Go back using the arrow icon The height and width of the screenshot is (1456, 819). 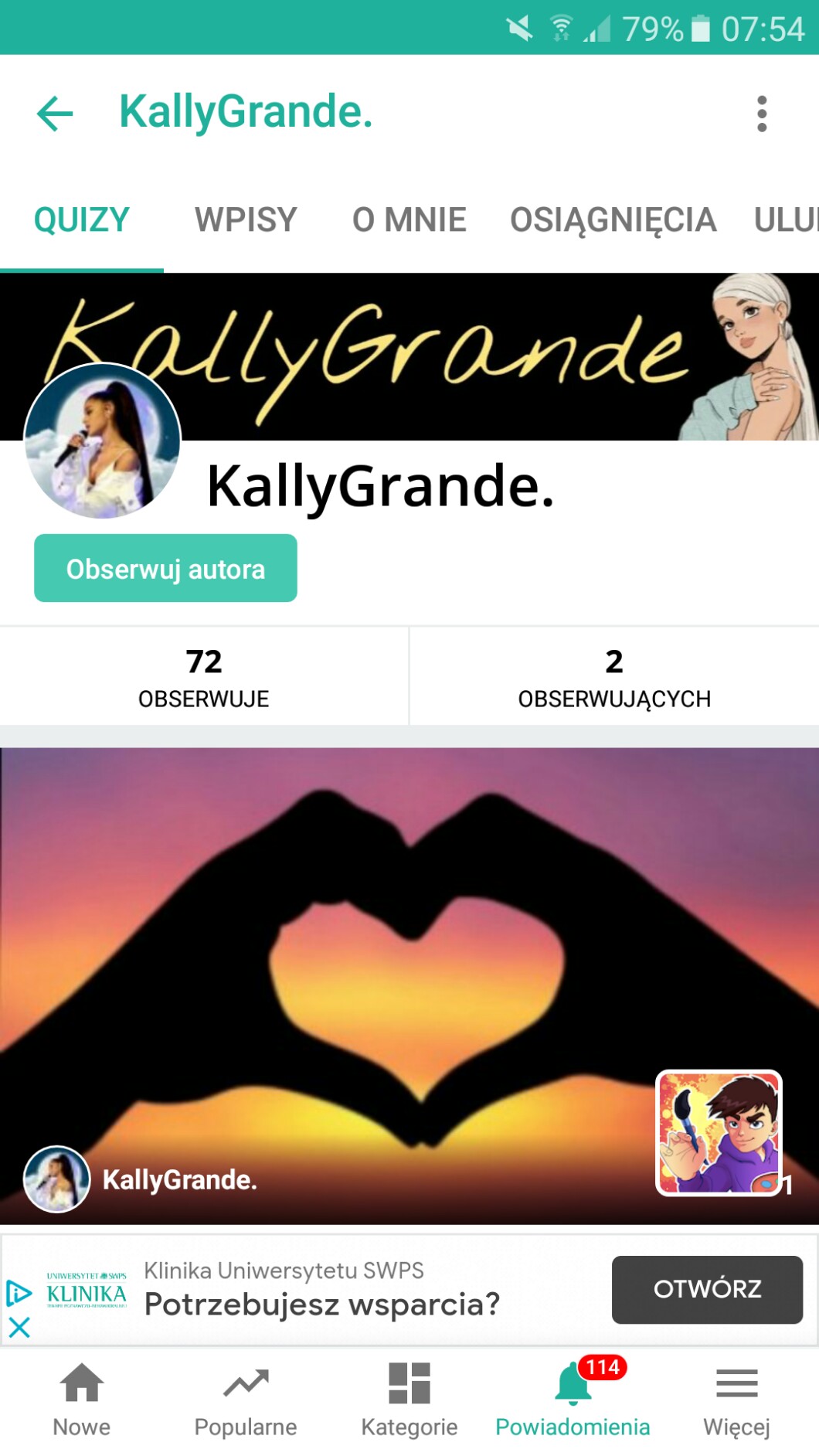[x=55, y=114]
